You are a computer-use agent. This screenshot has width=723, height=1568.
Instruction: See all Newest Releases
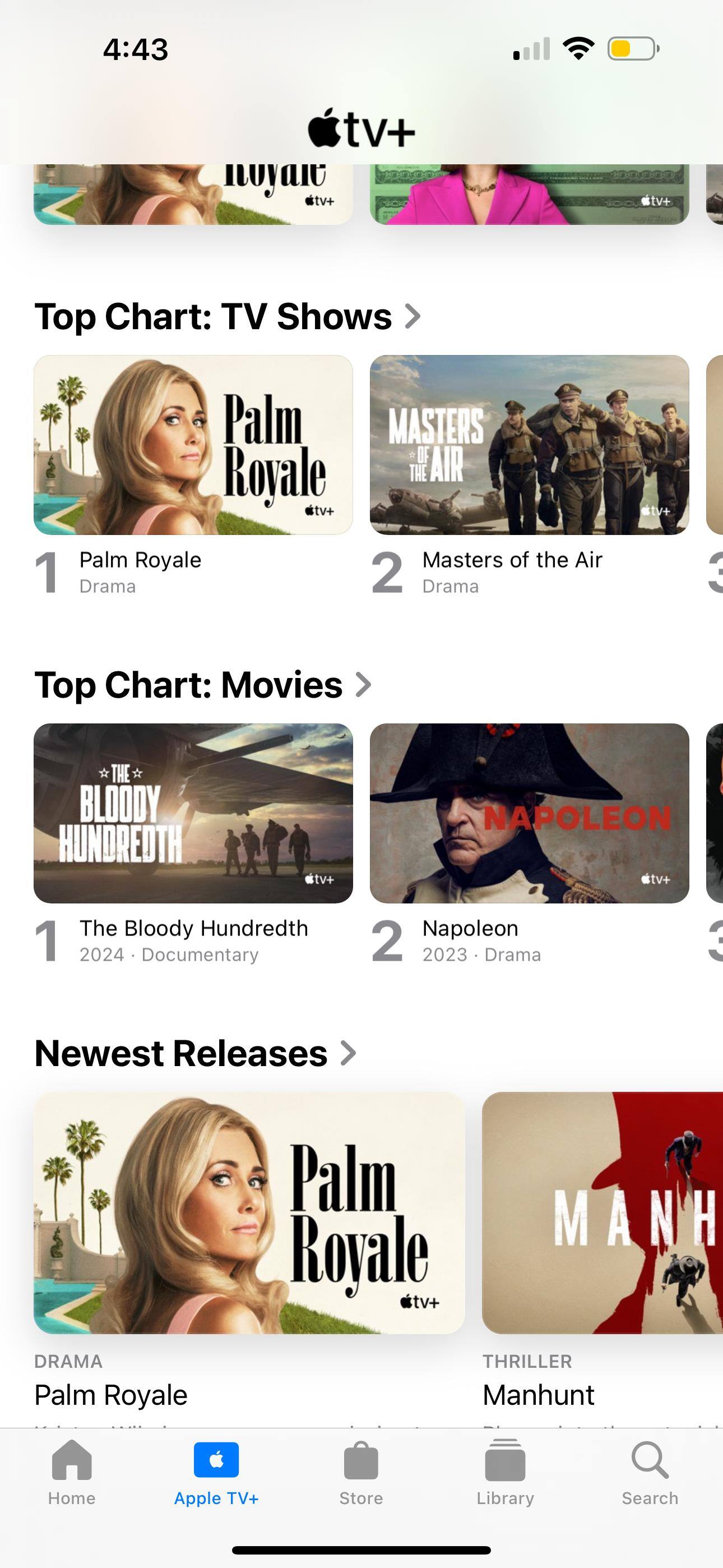click(x=196, y=1053)
